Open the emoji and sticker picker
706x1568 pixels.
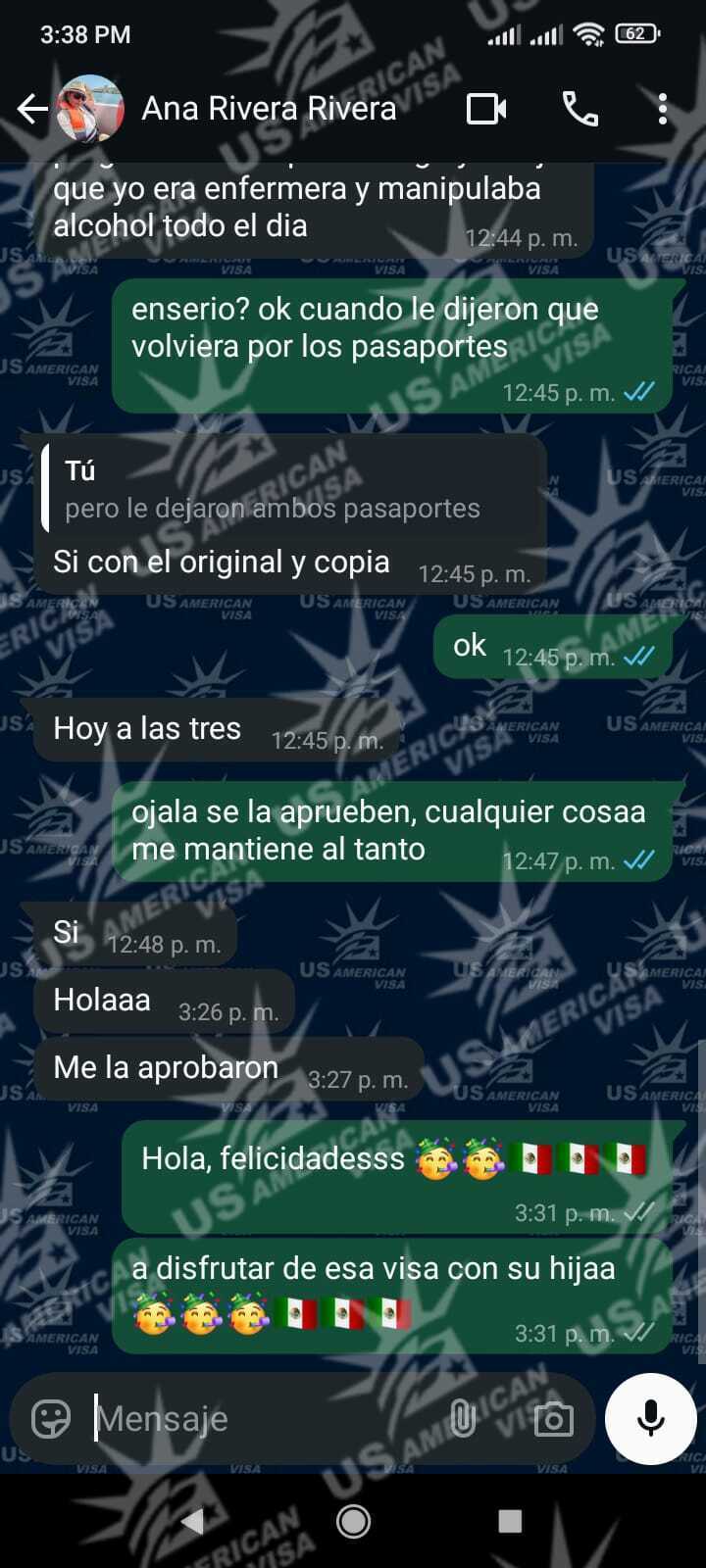click(51, 1418)
